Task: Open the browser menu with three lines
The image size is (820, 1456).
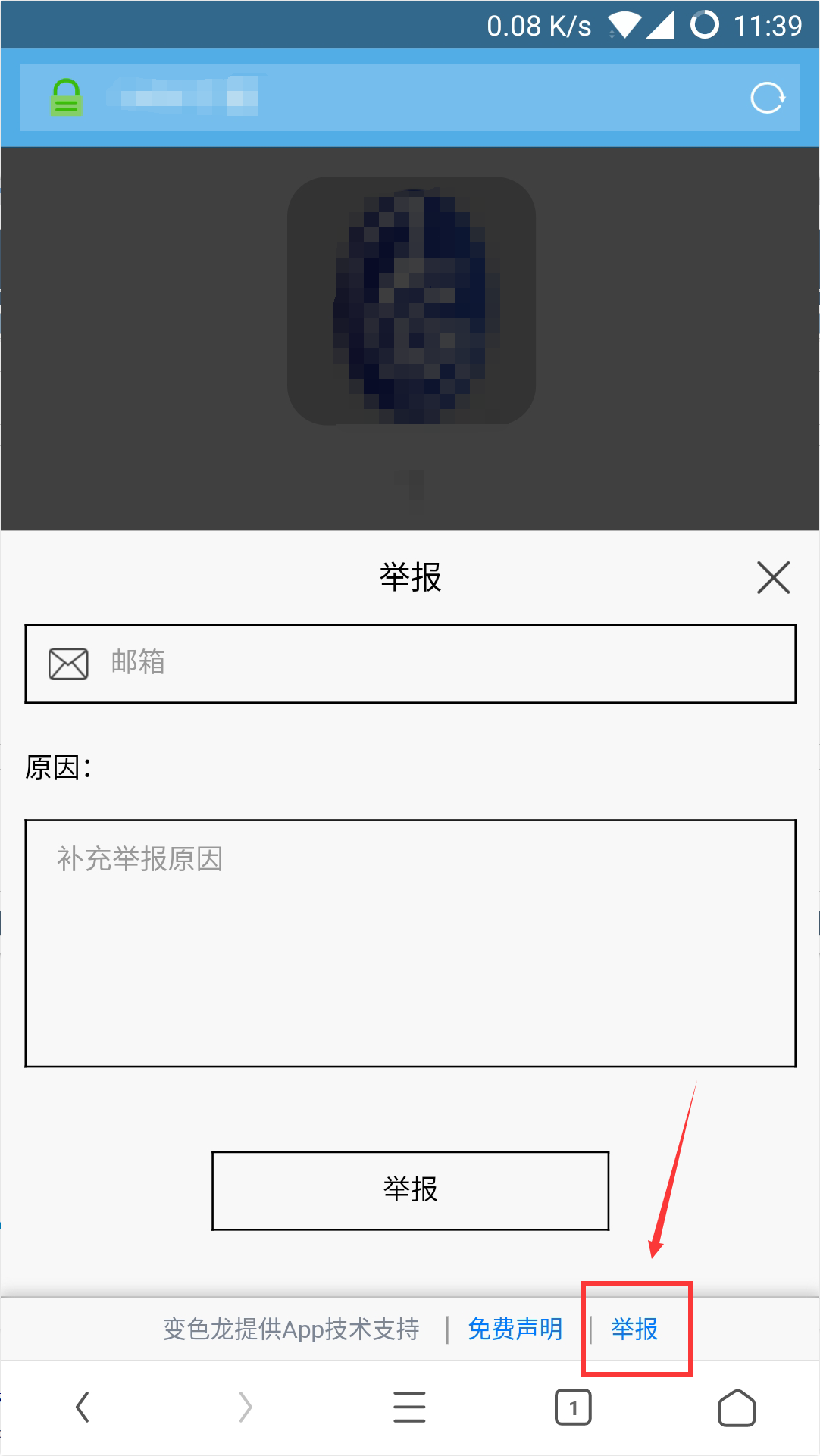Action: (x=409, y=1407)
